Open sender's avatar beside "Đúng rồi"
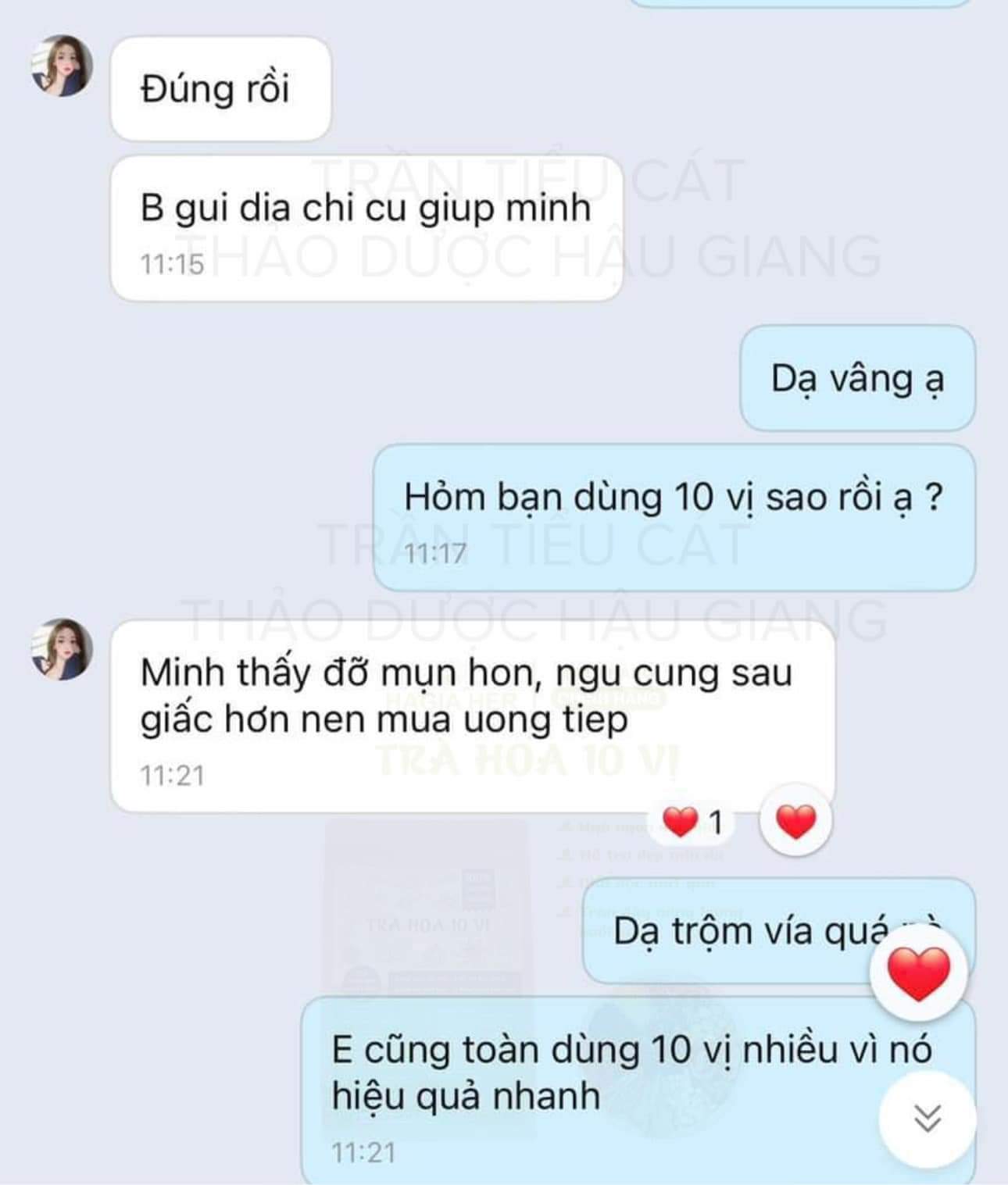This screenshot has width=1008, height=1185. (x=62, y=66)
